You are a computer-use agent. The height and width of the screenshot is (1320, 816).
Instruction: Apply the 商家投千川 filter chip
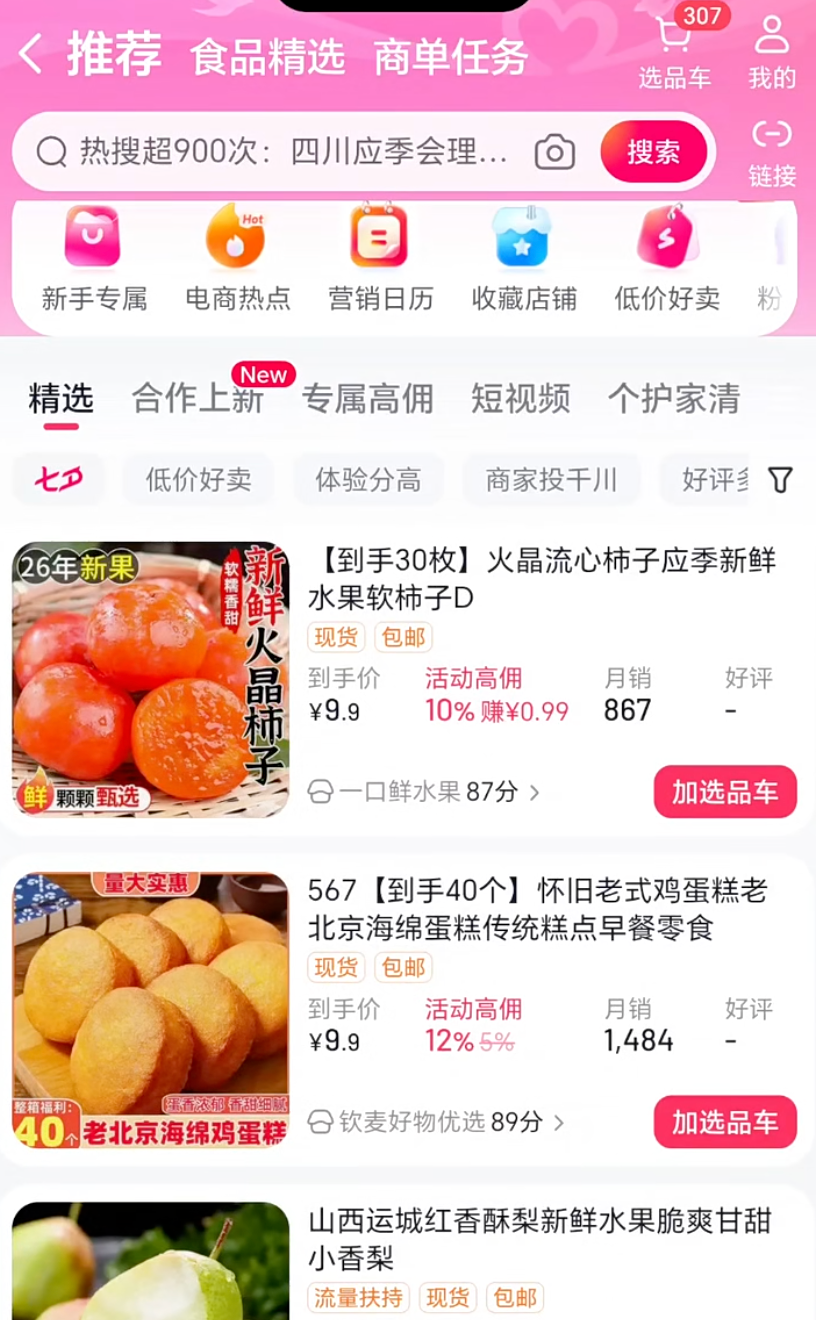click(x=551, y=480)
